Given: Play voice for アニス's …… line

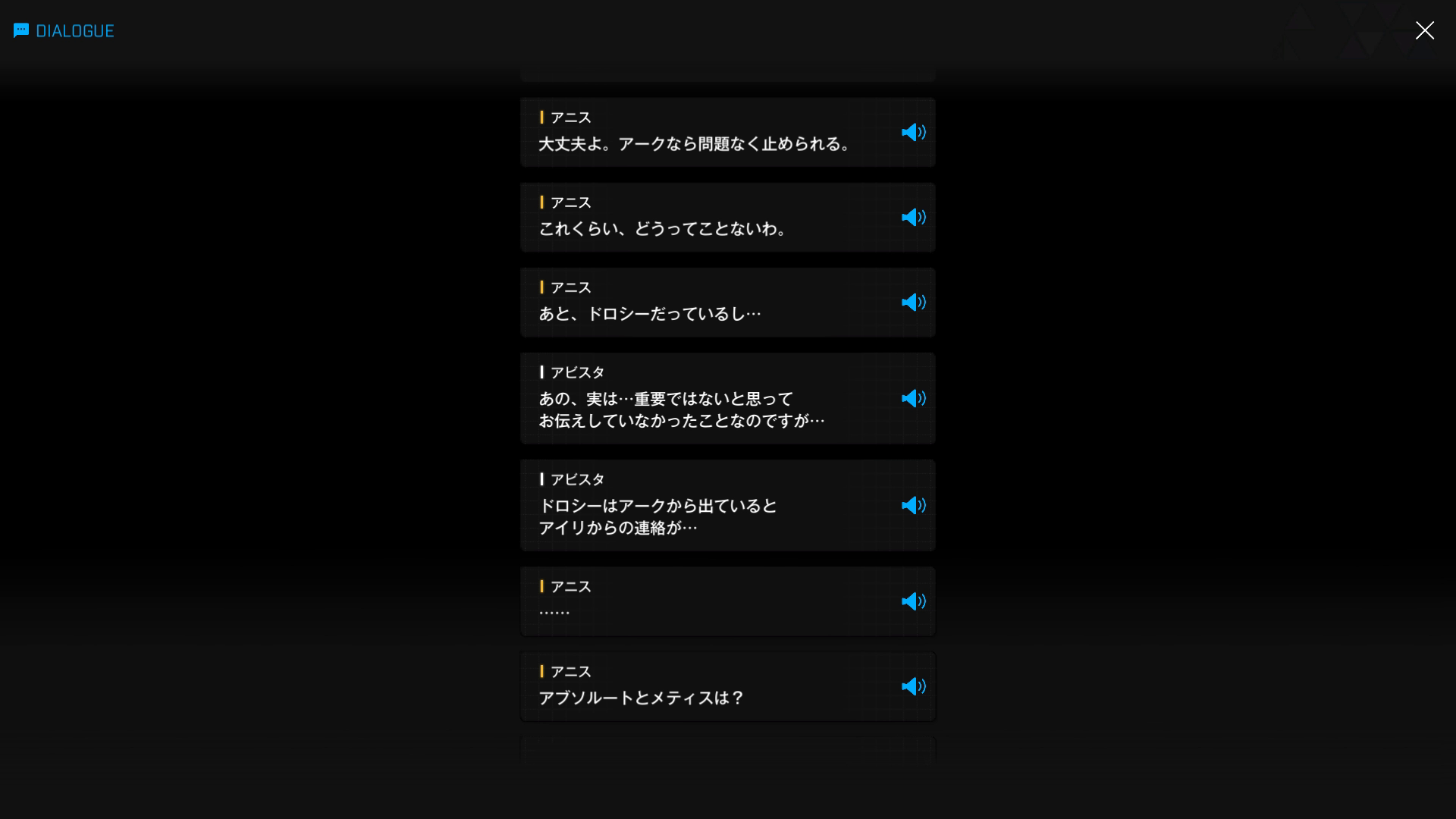Looking at the screenshot, I should click(913, 601).
